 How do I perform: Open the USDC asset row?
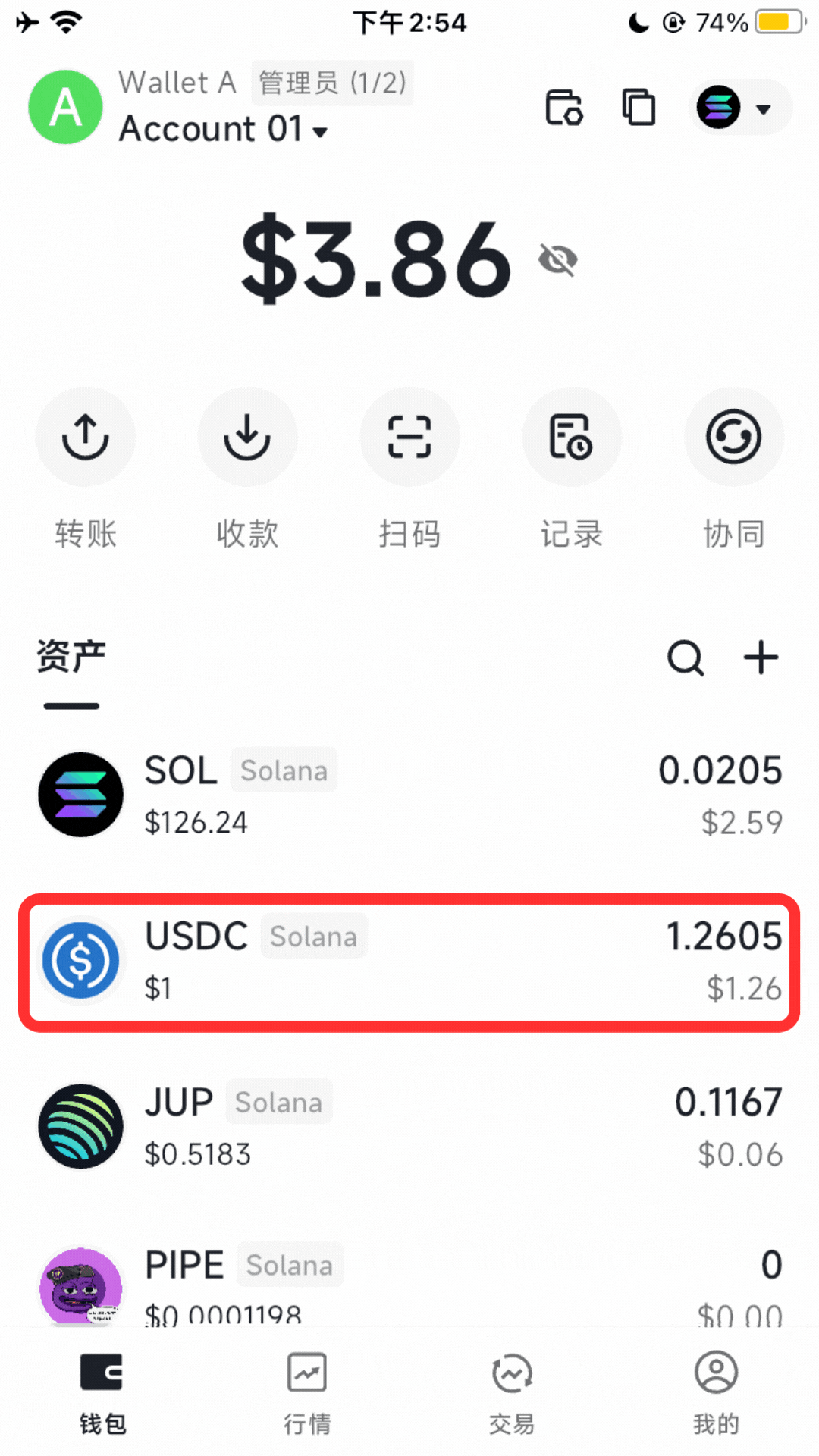(x=409, y=962)
